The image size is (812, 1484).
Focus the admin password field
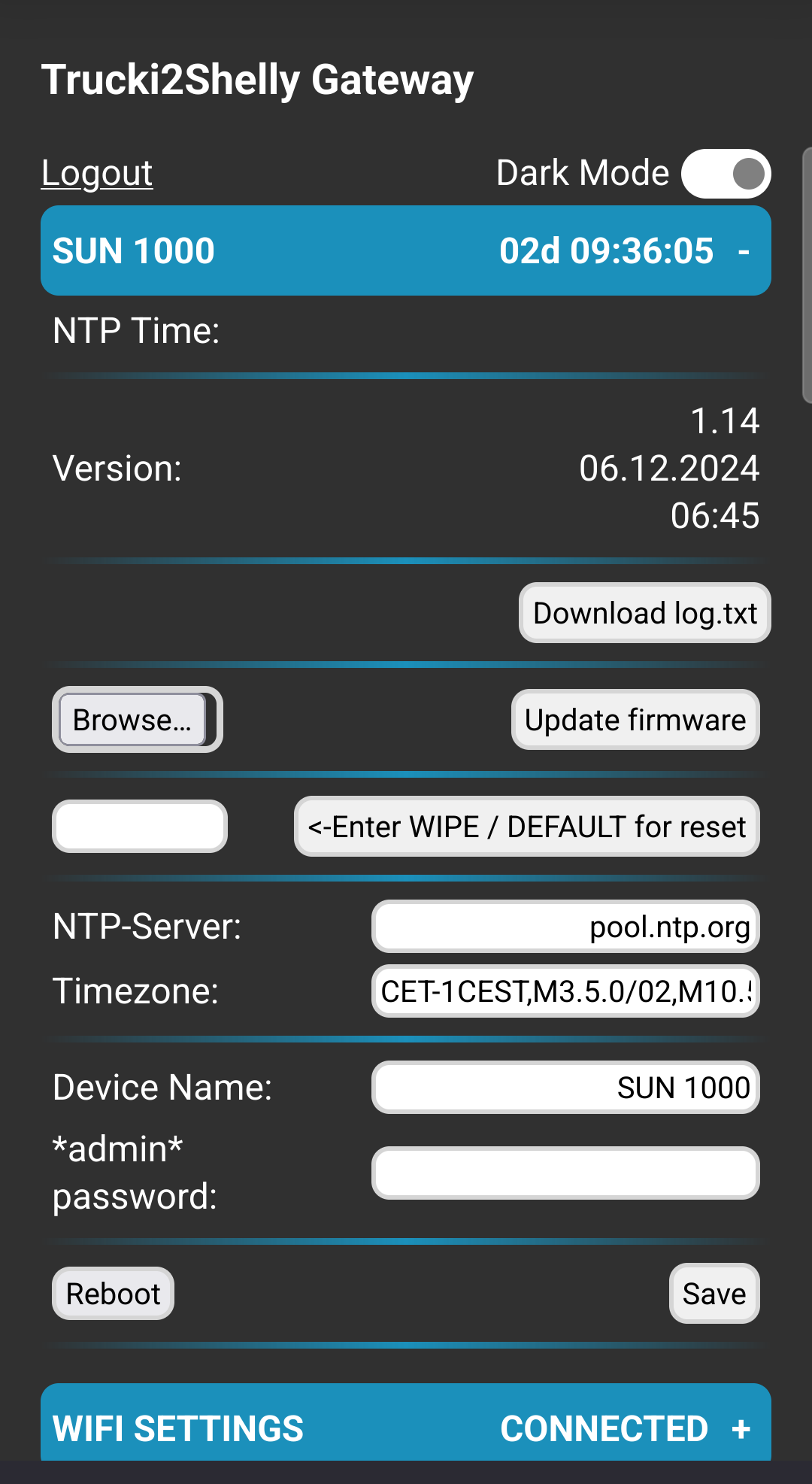pos(565,1173)
